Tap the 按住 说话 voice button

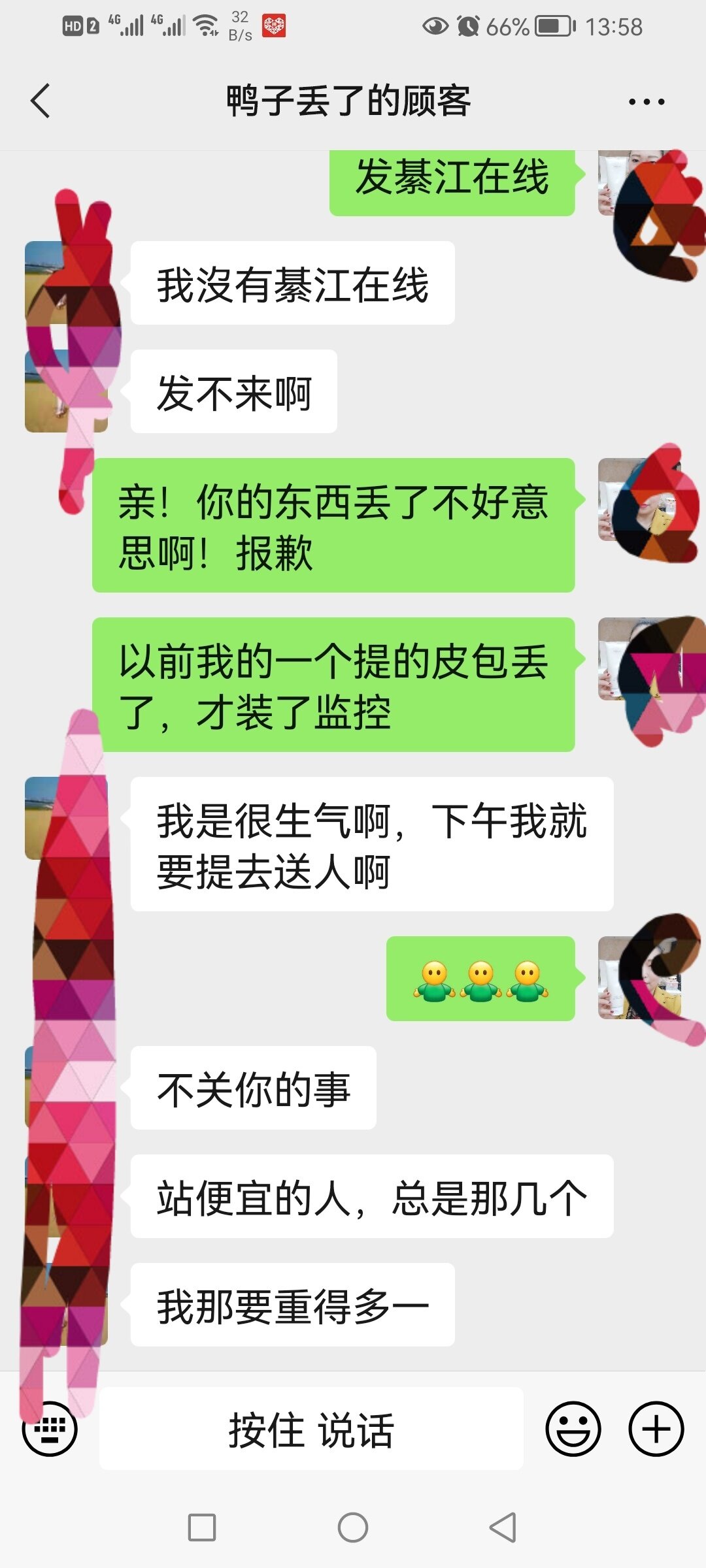[x=311, y=1429]
